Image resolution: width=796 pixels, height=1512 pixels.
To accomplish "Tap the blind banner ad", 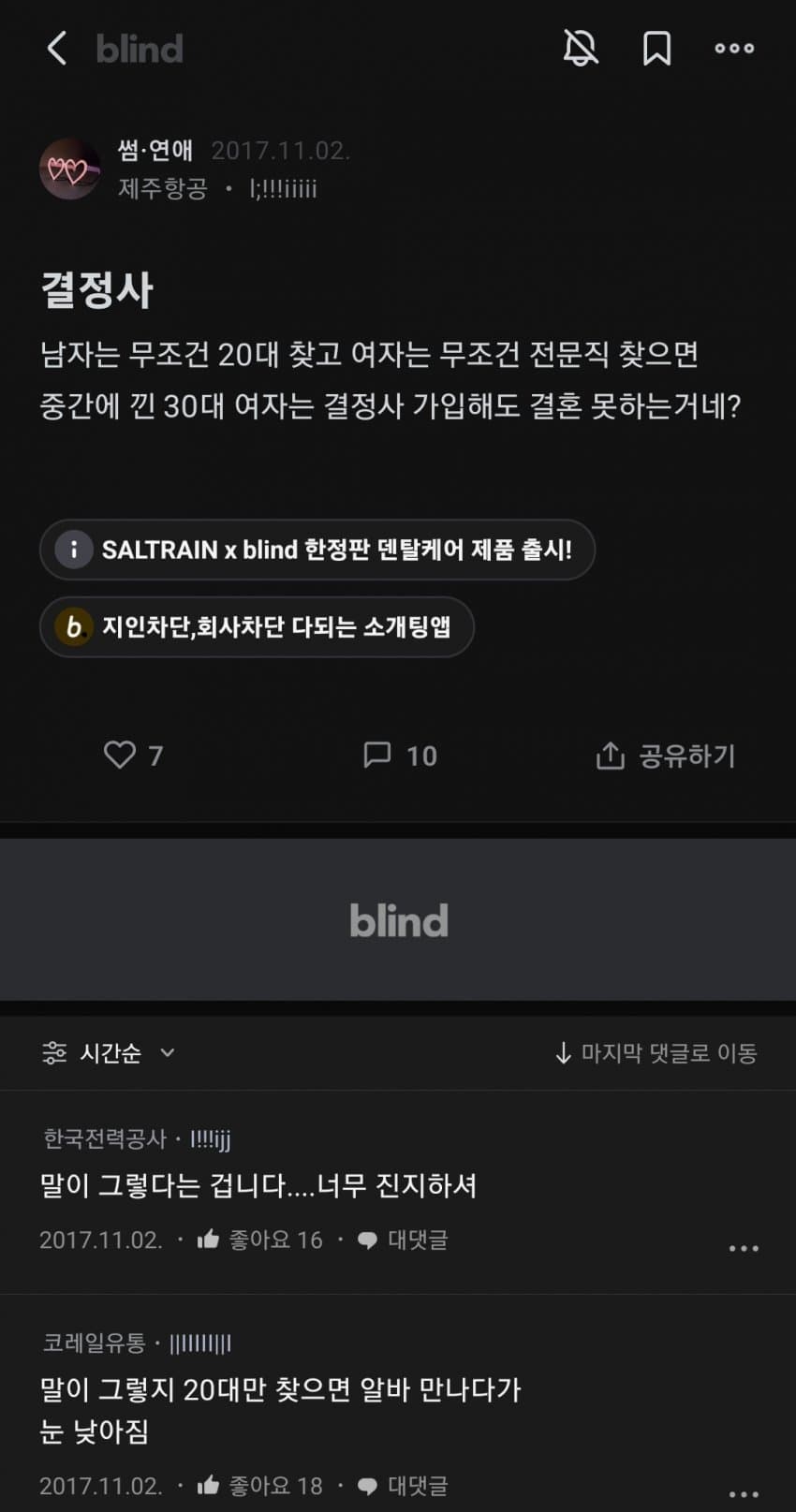I will 398,920.
